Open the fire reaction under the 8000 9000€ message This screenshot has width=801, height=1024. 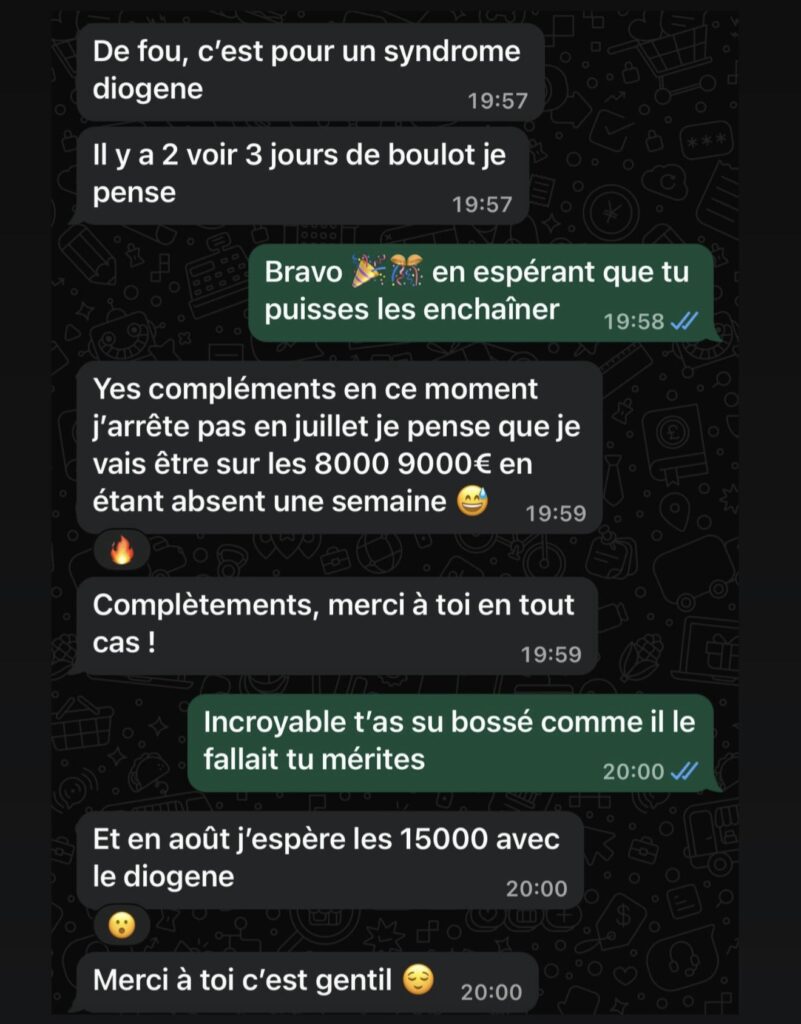coord(121,551)
